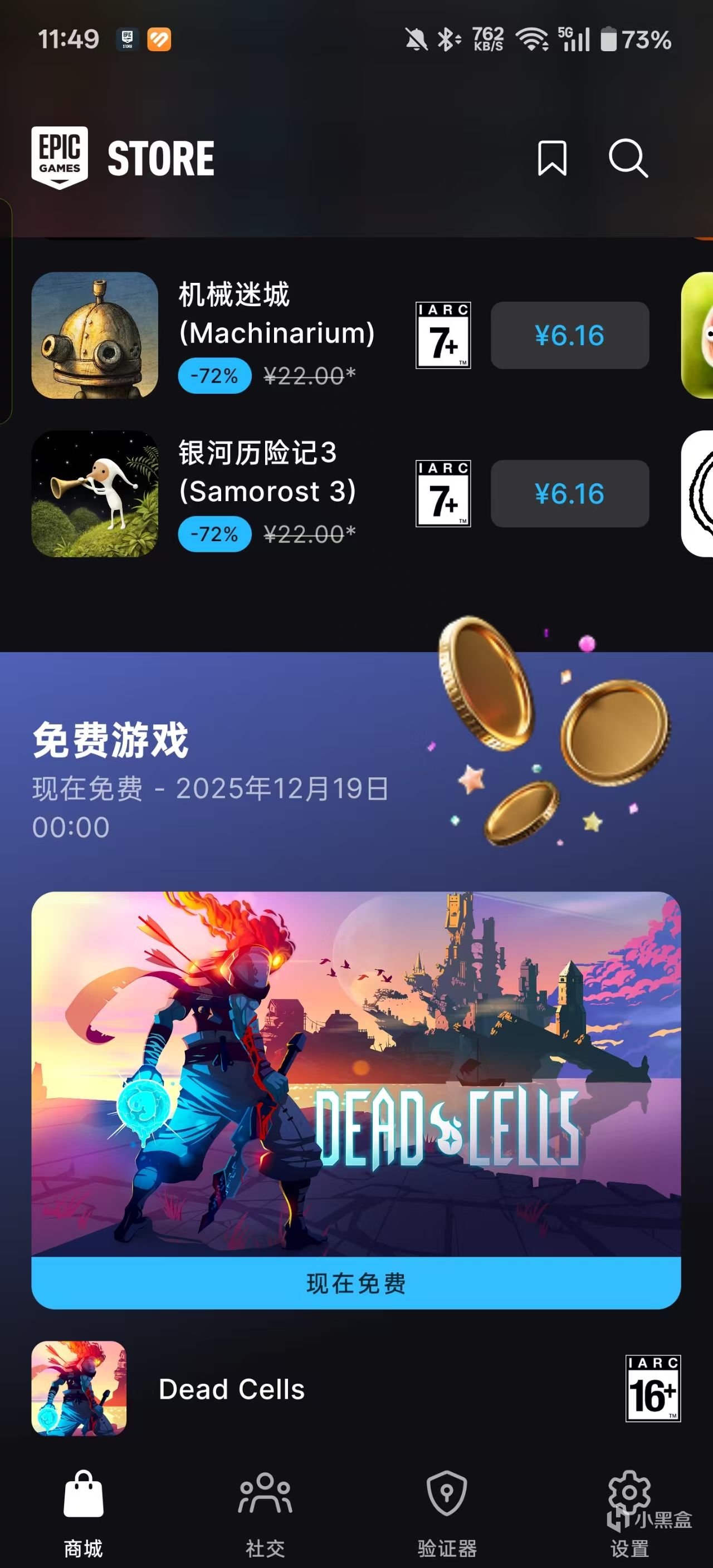The width and height of the screenshot is (713, 1568).
Task: Buy Samorost 3 for ¥6.16
Action: click(569, 494)
